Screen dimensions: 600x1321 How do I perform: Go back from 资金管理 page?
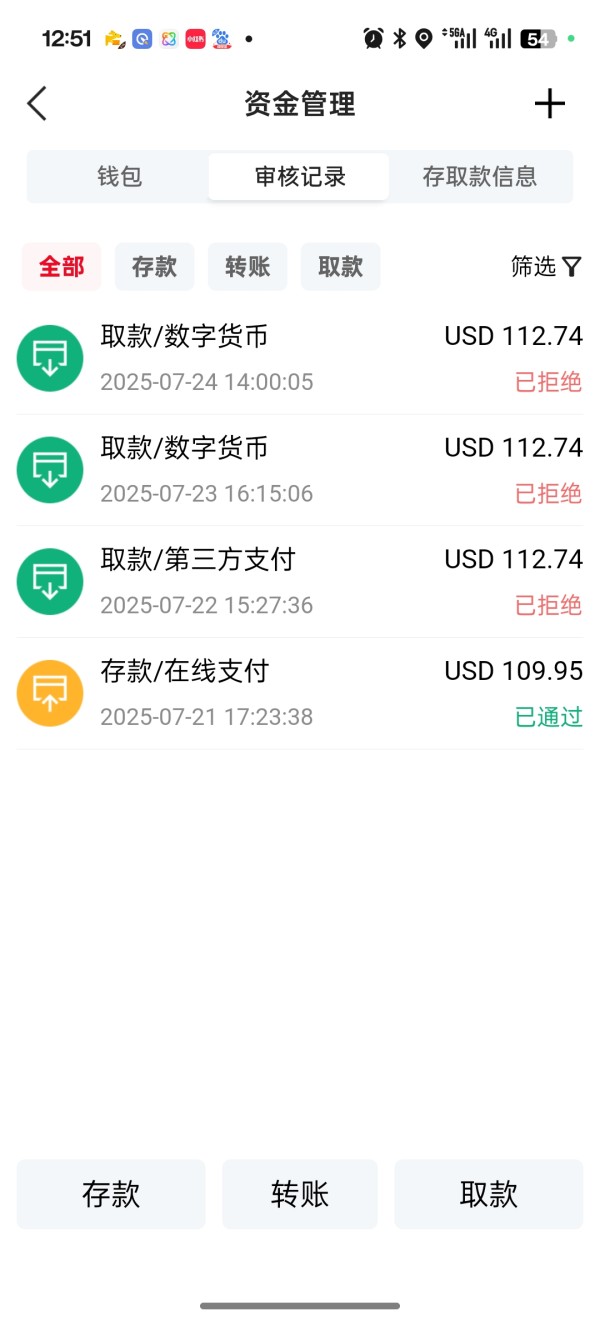pos(37,104)
